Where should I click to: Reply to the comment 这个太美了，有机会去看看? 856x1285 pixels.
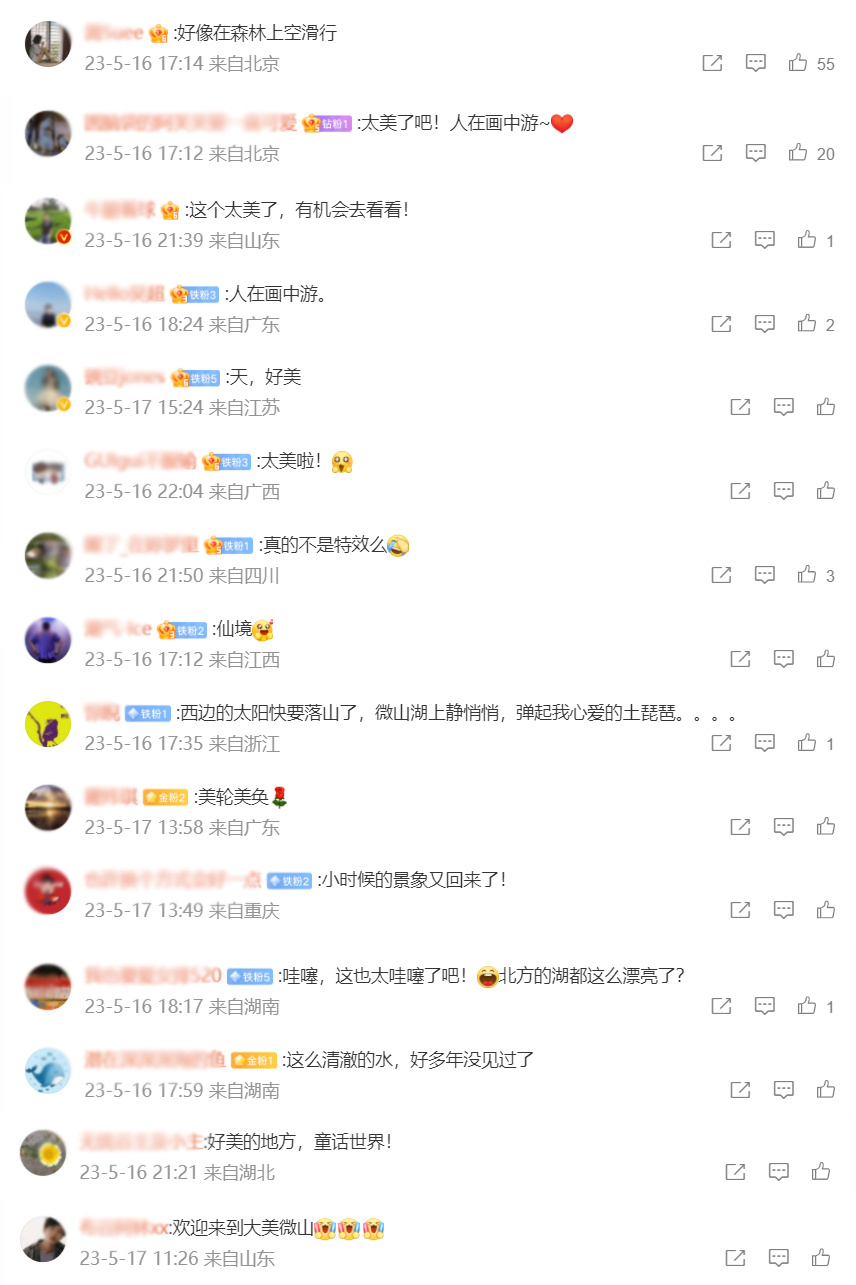pyautogui.click(x=764, y=240)
